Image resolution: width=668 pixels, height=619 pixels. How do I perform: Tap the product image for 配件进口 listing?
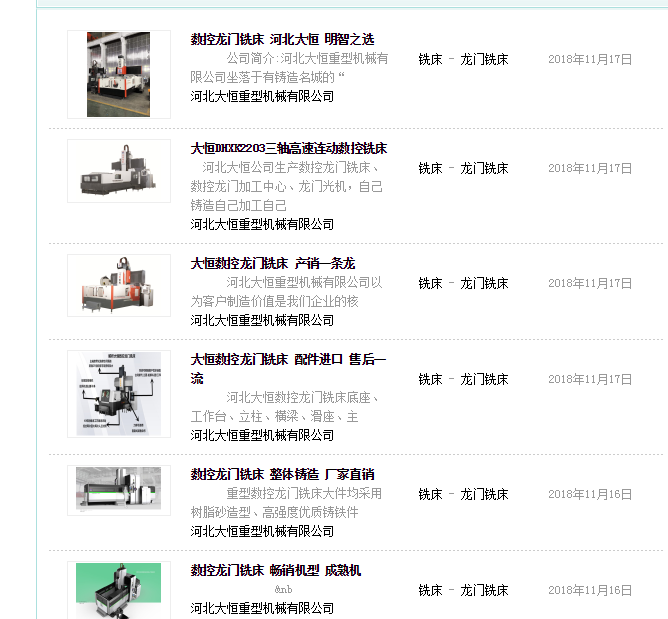(118, 393)
